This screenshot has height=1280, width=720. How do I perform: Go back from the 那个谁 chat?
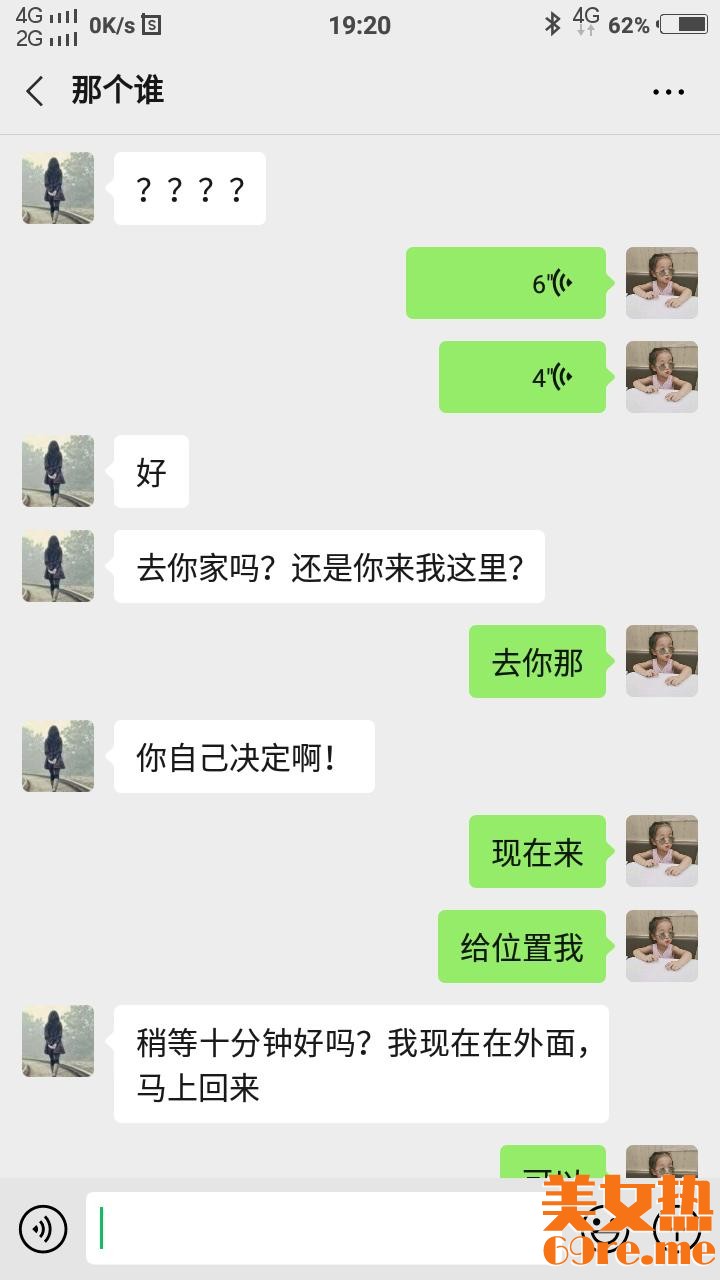point(35,91)
